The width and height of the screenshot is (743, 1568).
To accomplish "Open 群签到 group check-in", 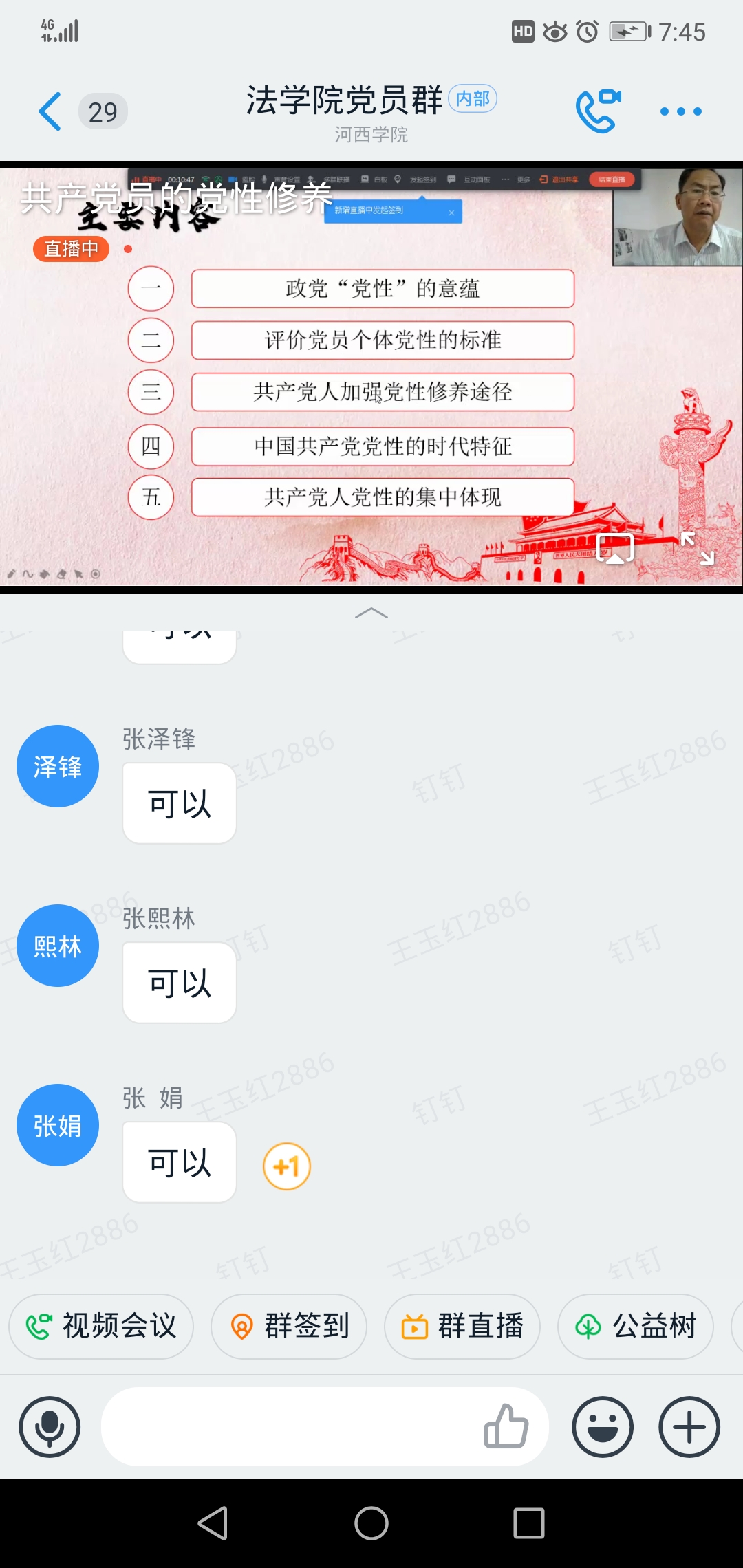I will (289, 1327).
